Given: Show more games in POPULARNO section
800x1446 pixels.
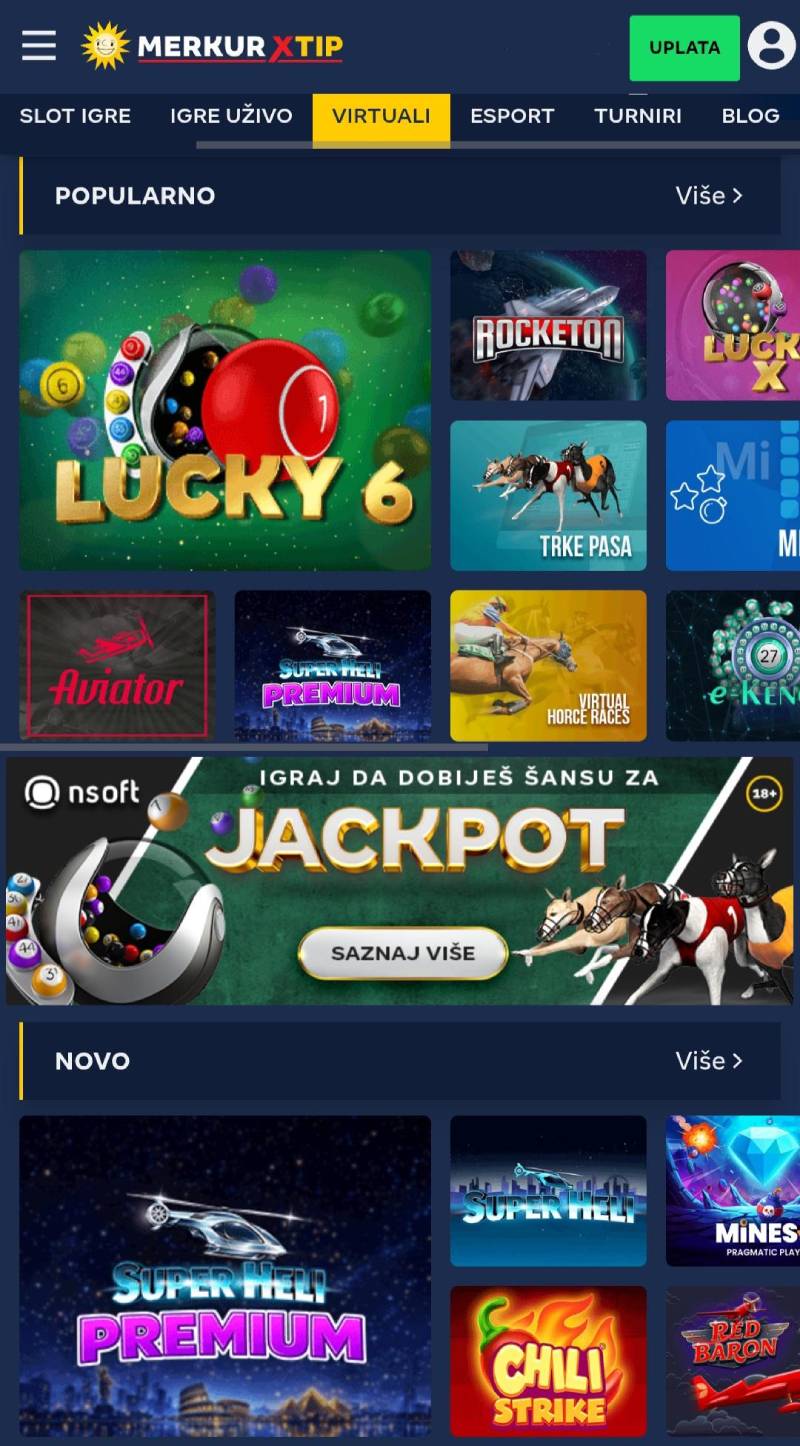Looking at the screenshot, I should coord(709,195).
